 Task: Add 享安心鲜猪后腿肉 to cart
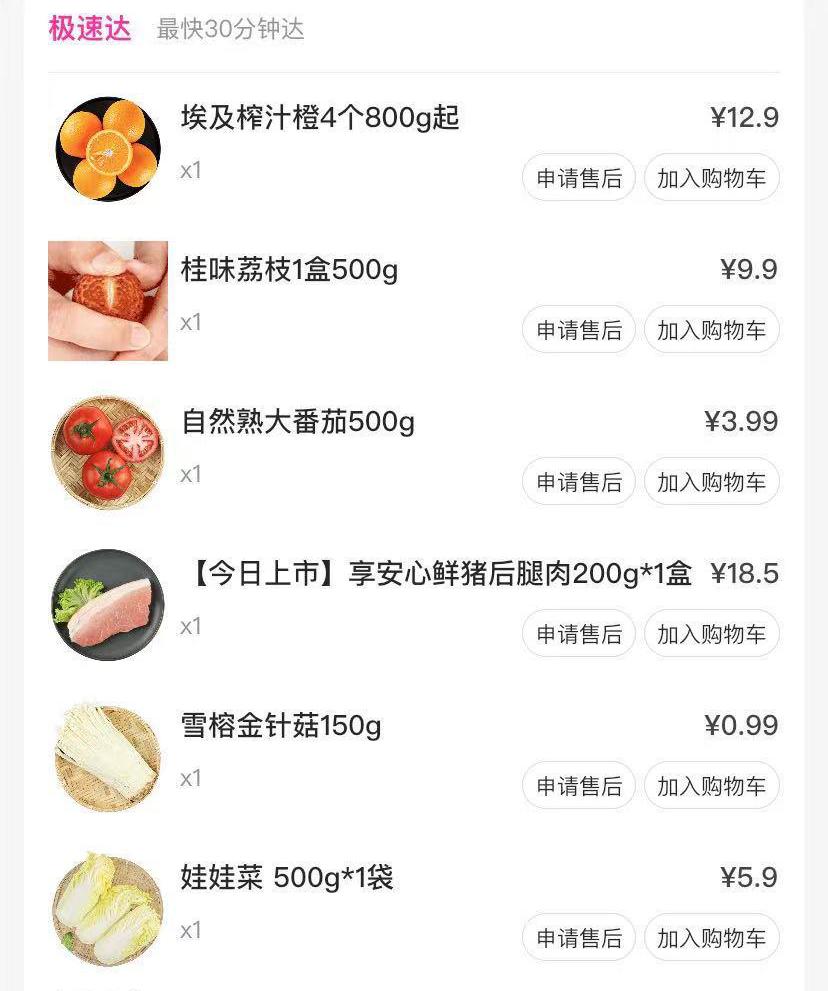tap(712, 633)
